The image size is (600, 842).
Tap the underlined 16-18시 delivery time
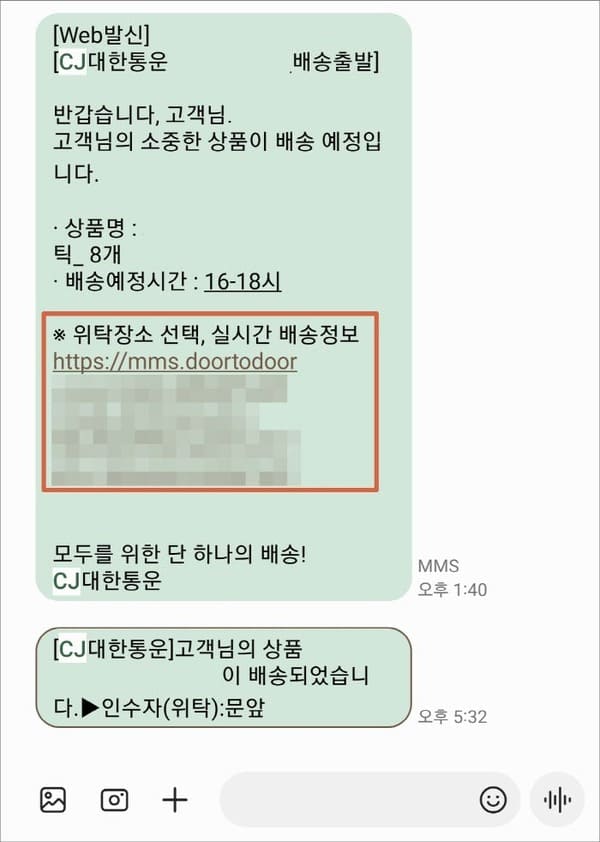[x=242, y=282]
